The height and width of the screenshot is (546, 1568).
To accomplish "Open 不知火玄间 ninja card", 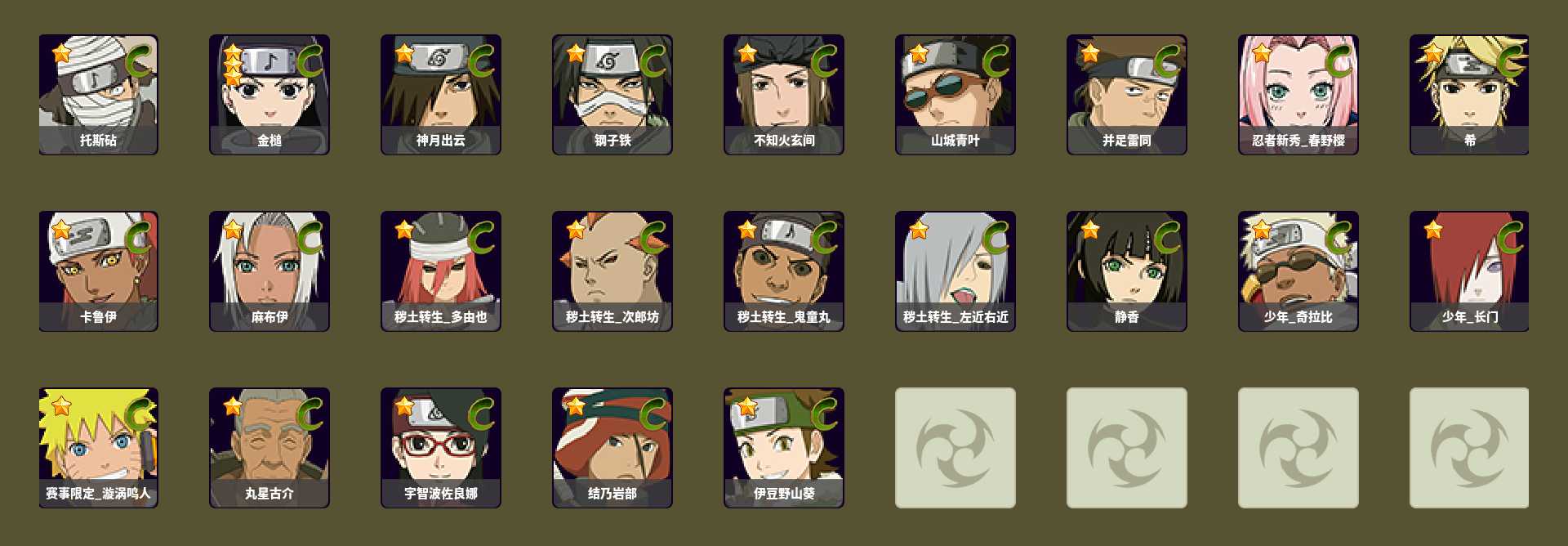I will coord(784,94).
